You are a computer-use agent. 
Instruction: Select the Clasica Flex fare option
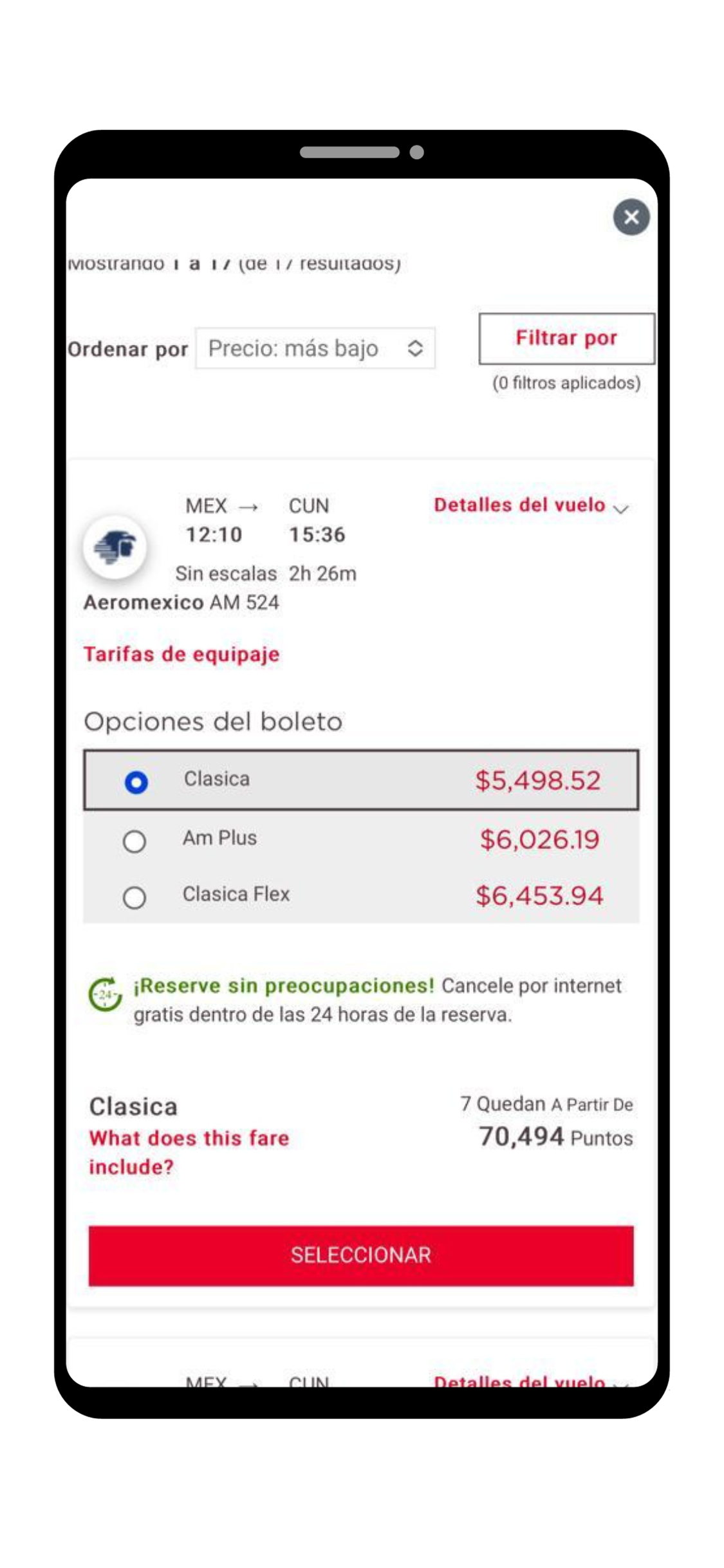135,898
